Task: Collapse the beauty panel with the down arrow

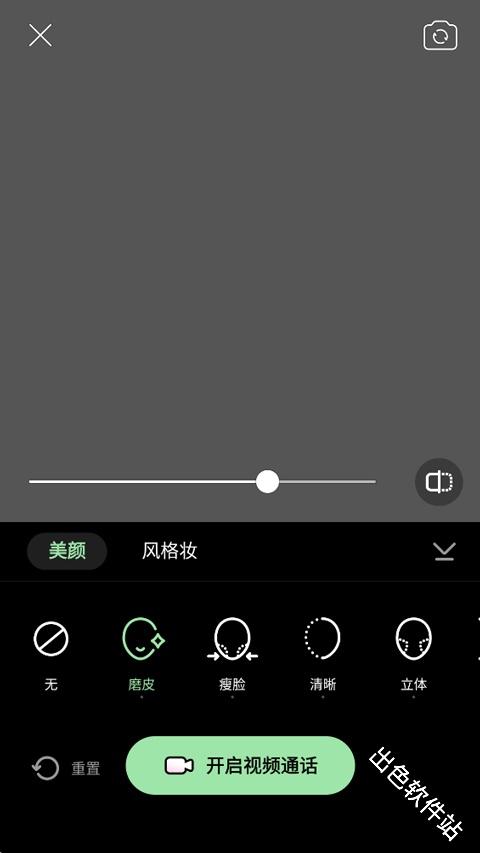Action: (444, 552)
